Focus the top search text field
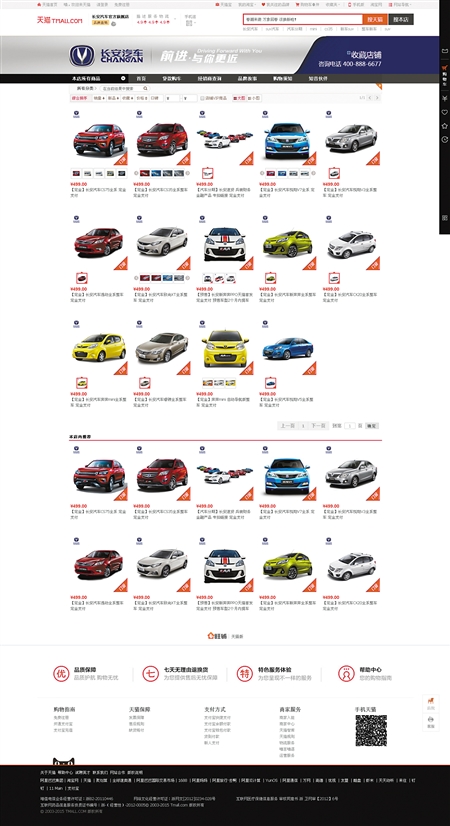 click(303, 19)
